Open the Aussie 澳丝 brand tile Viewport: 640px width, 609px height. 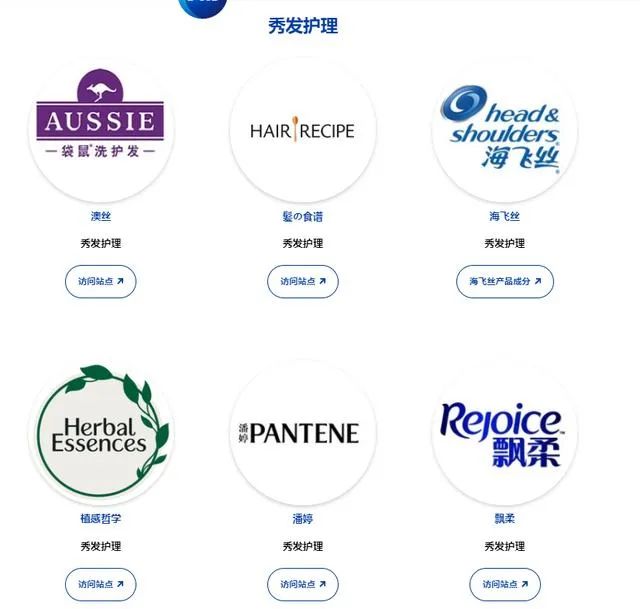(101, 130)
